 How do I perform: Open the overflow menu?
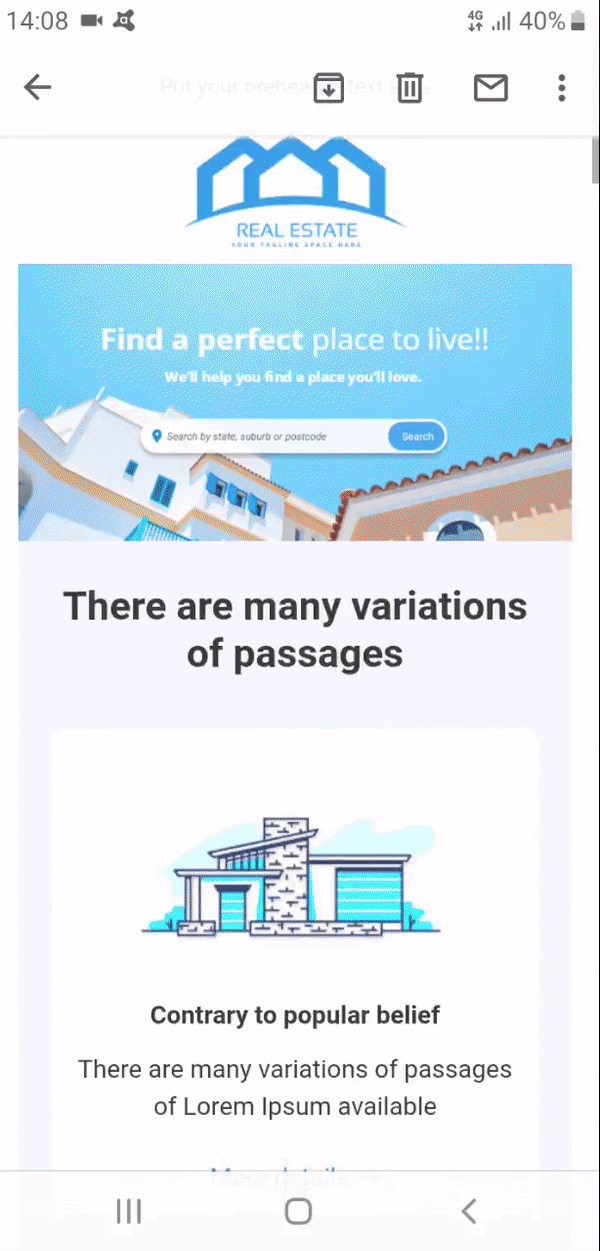coord(562,88)
